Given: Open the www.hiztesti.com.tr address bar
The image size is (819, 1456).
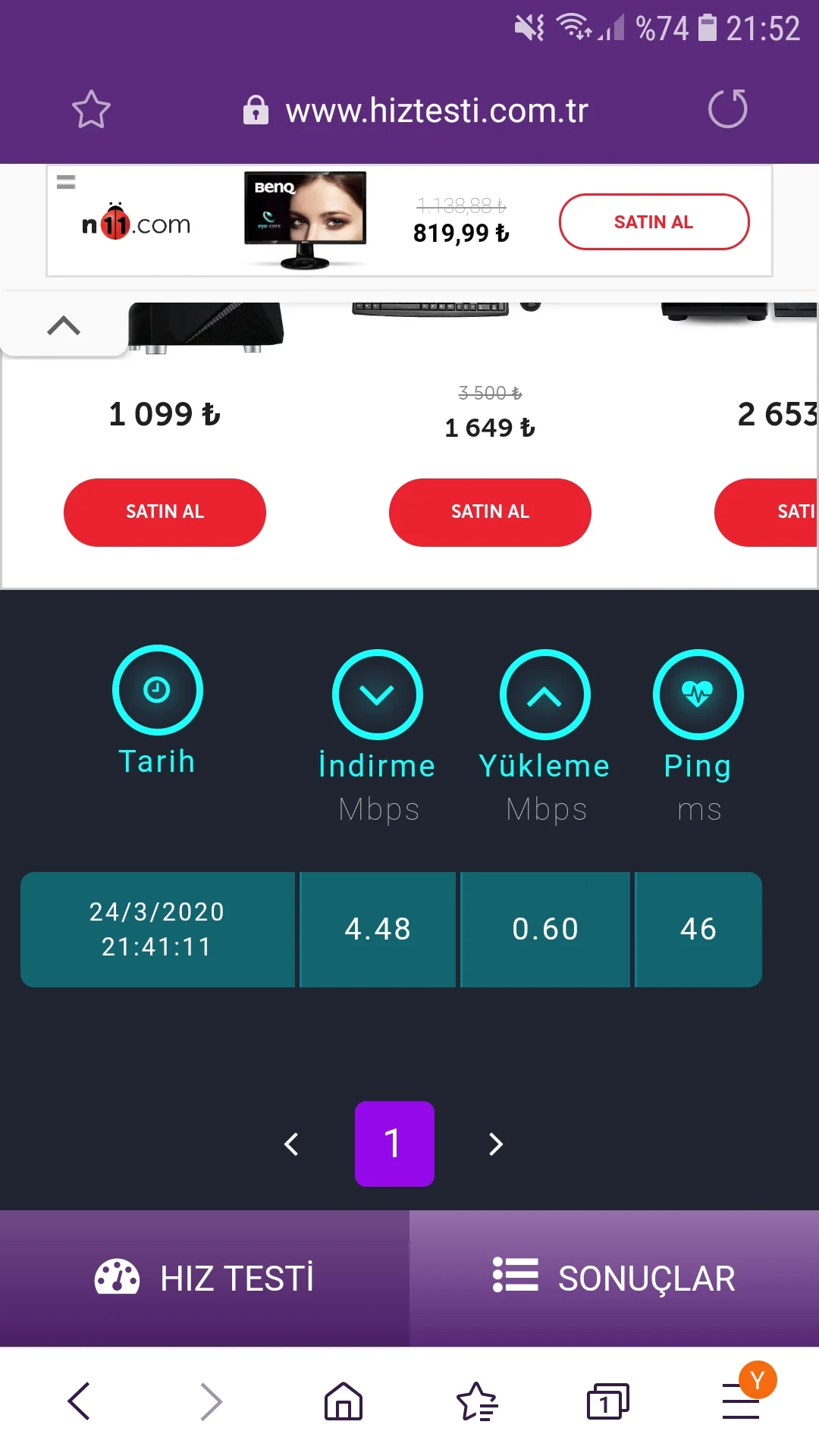Looking at the screenshot, I should pyautogui.click(x=436, y=111).
